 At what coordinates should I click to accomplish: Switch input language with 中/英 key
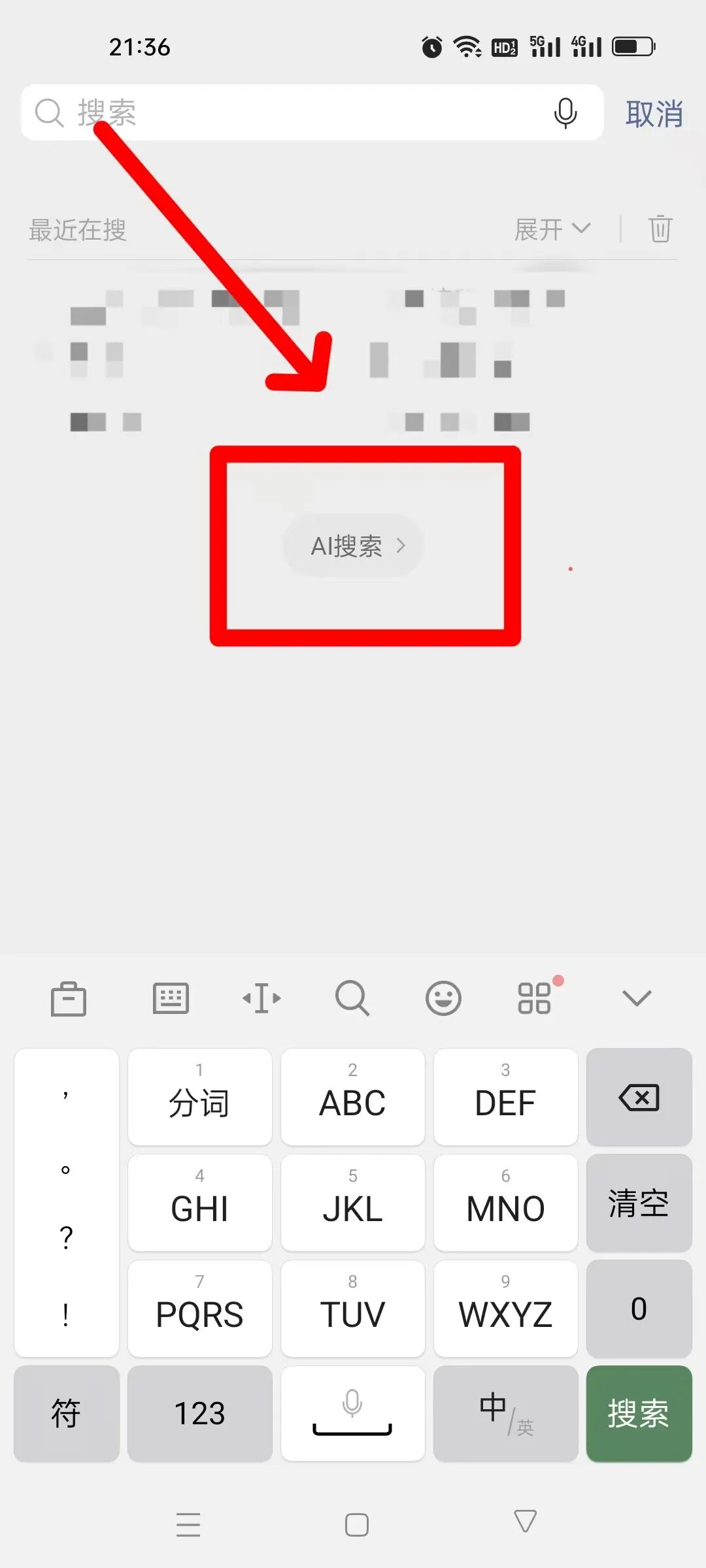(505, 1414)
